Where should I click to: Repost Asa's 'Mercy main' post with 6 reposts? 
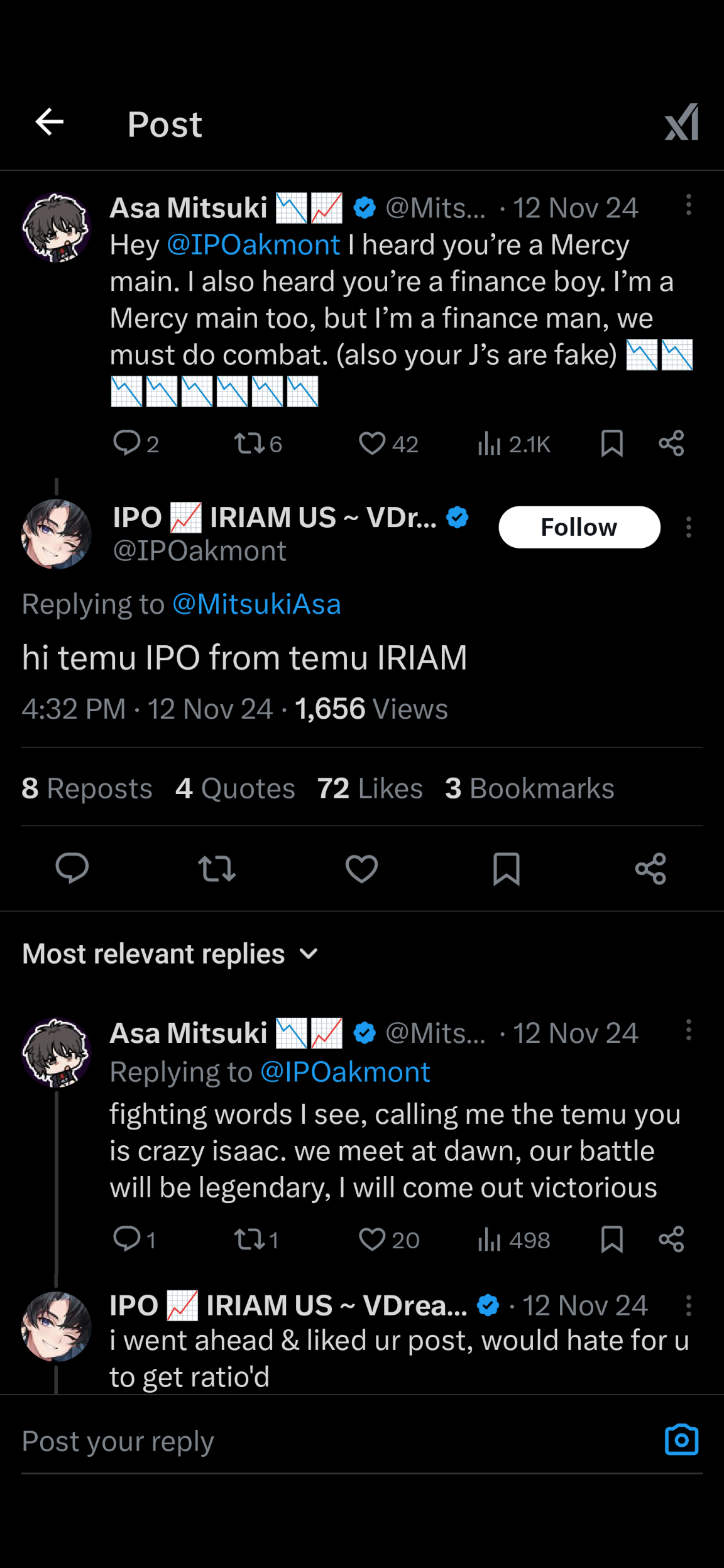click(250, 444)
